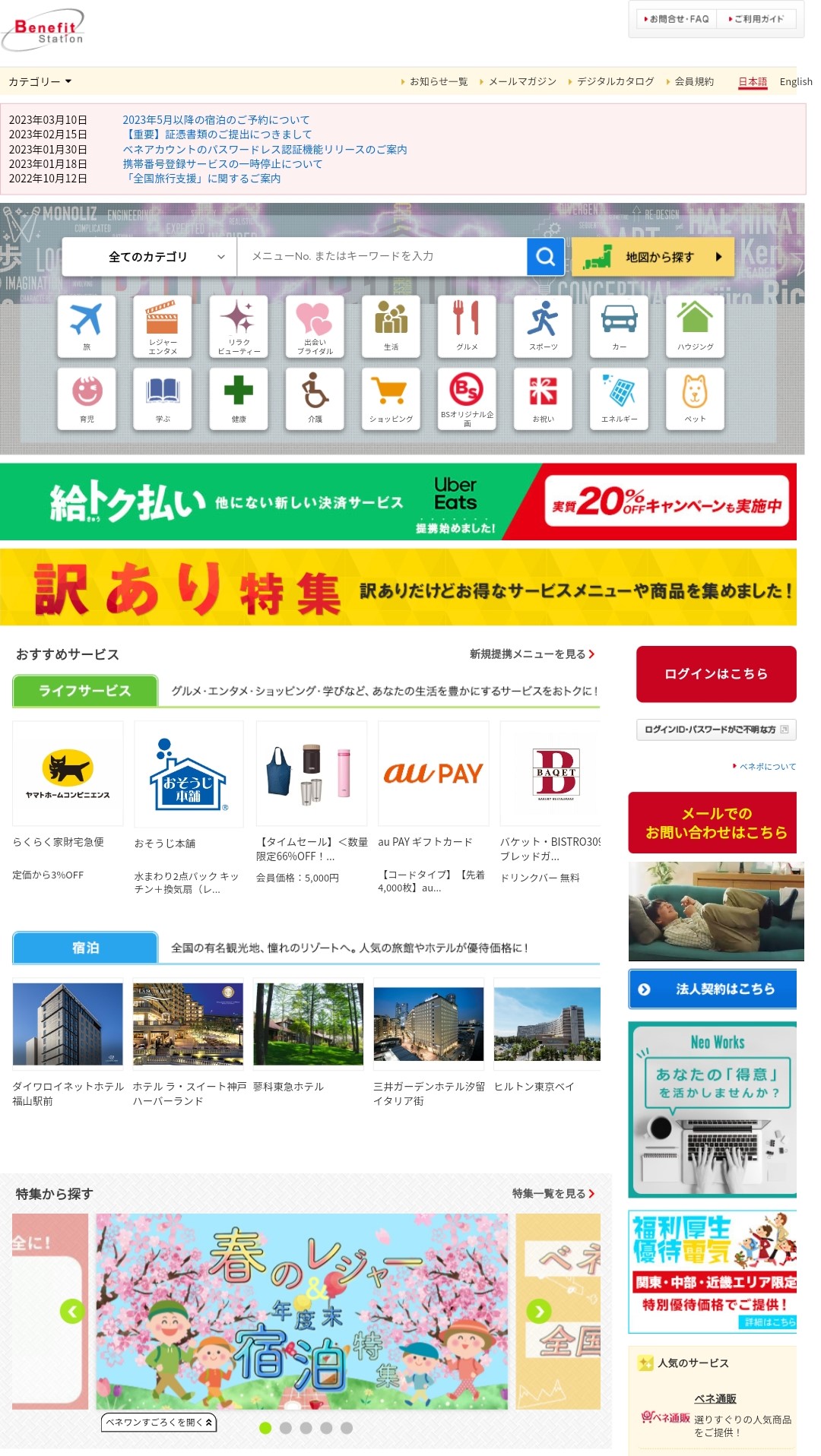Select the グルメ category icon

(467, 326)
